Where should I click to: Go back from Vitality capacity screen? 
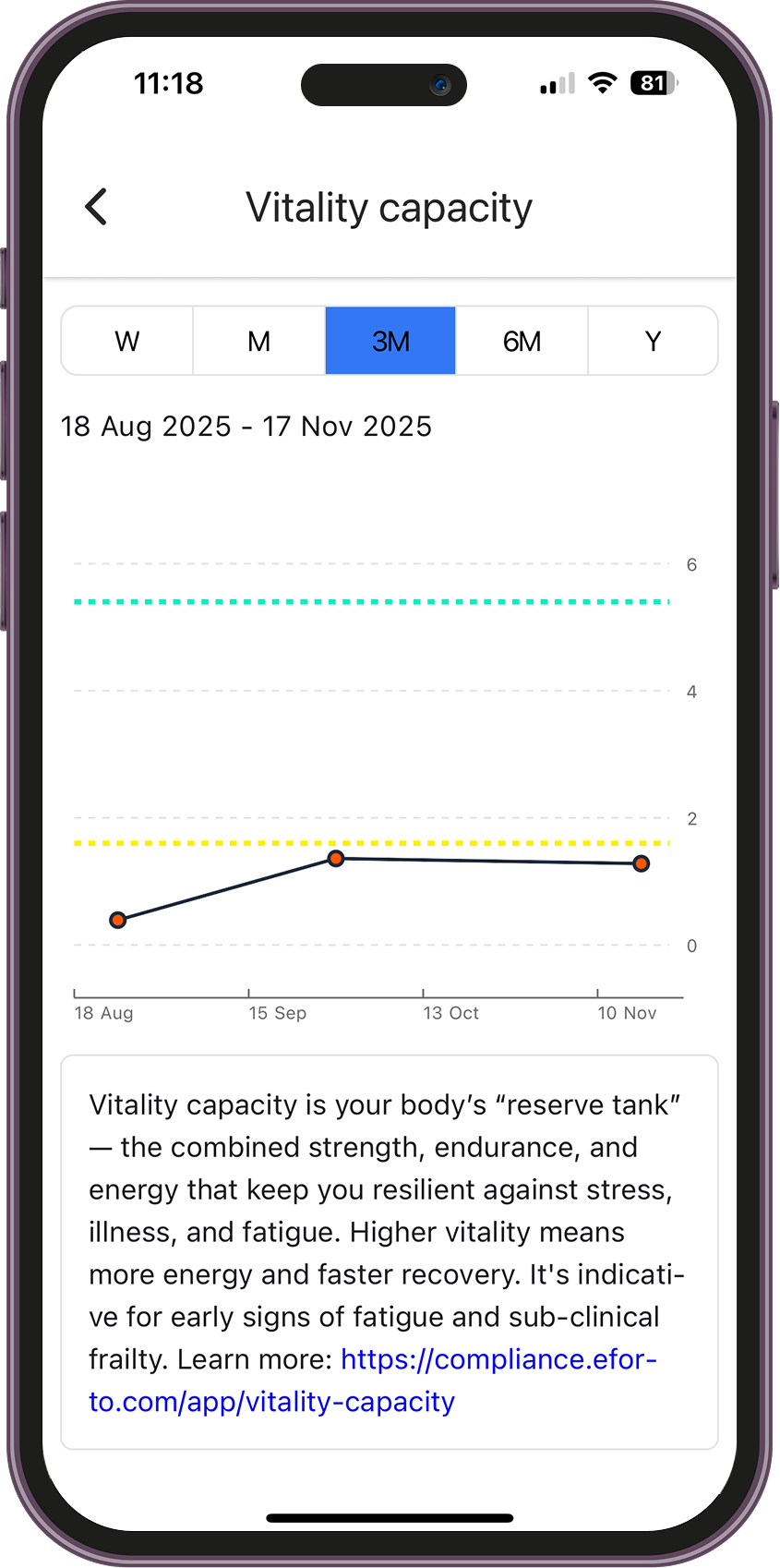point(97,207)
